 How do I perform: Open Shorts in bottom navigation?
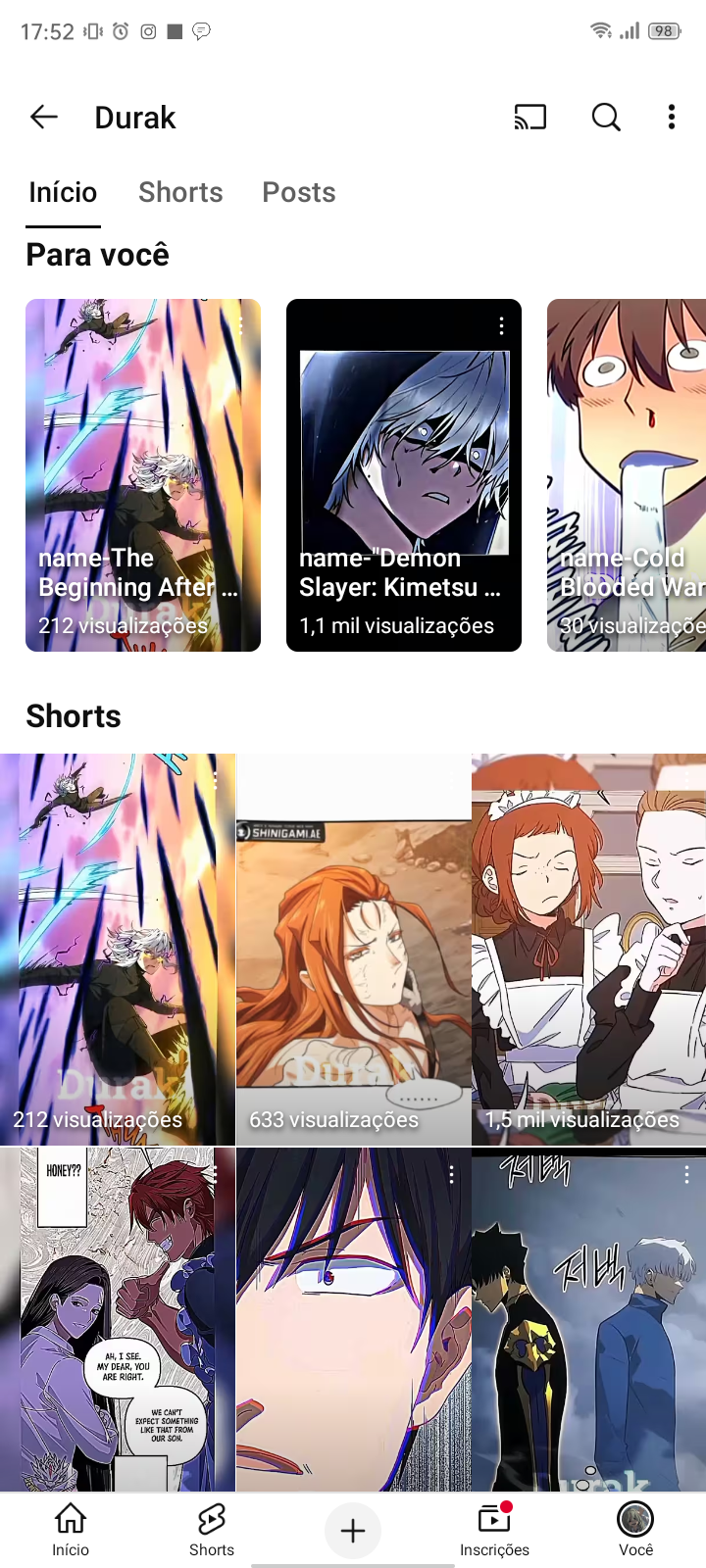tap(212, 1530)
